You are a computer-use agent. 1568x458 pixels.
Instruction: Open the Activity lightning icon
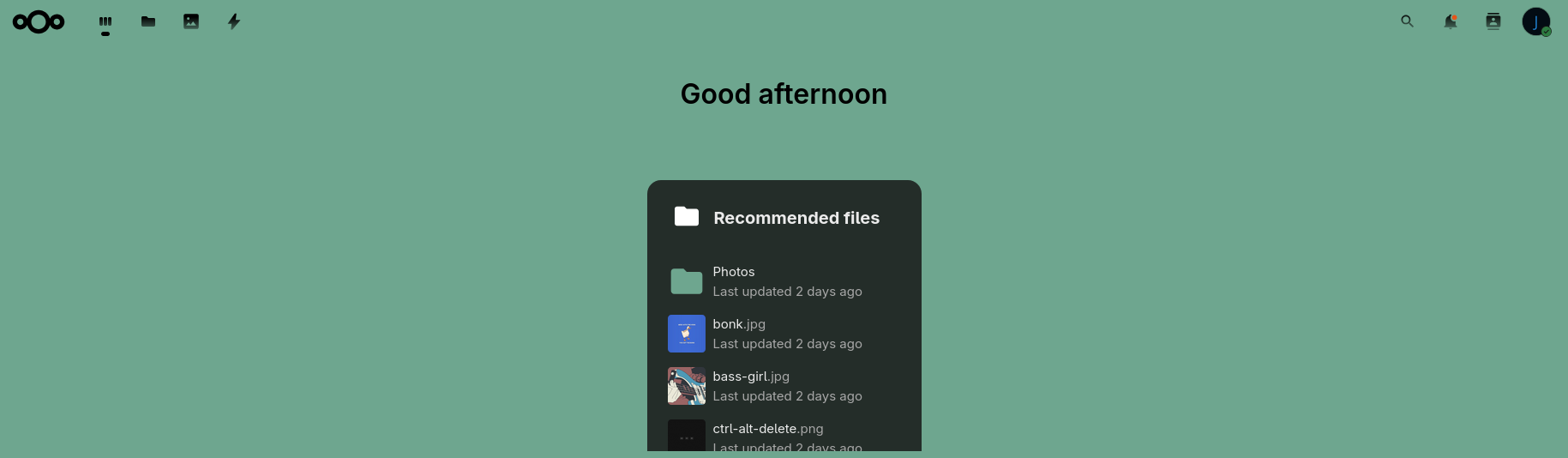click(x=234, y=21)
